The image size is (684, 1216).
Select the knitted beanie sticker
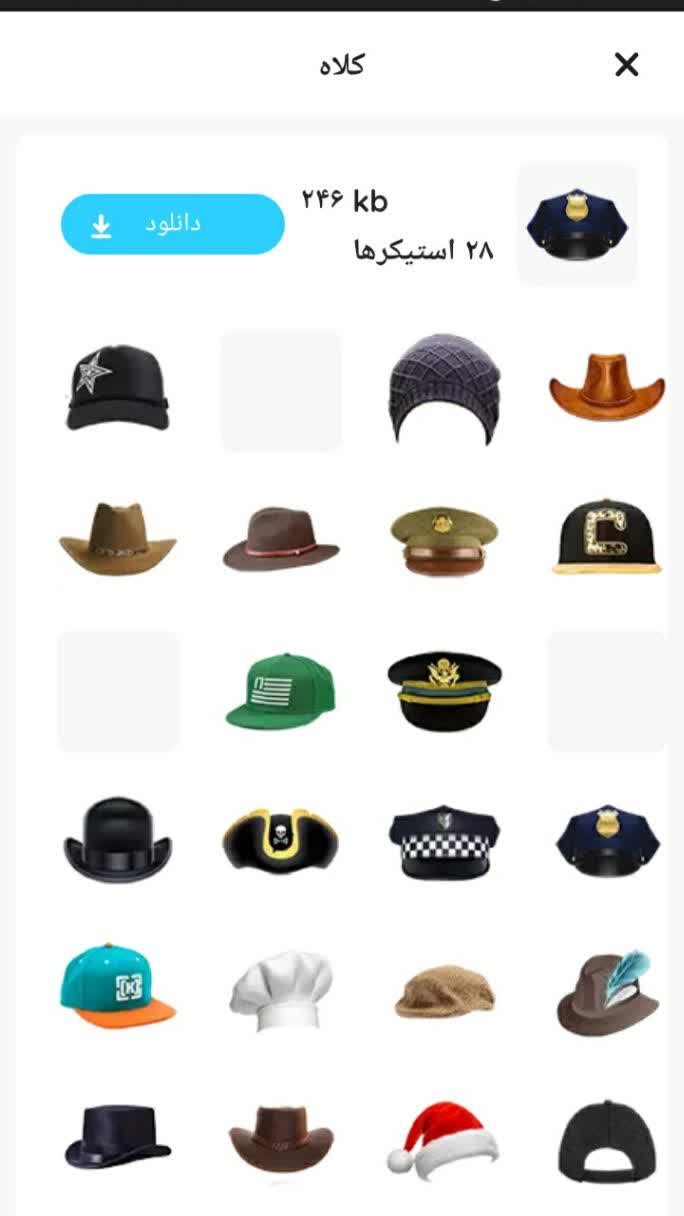(x=444, y=390)
